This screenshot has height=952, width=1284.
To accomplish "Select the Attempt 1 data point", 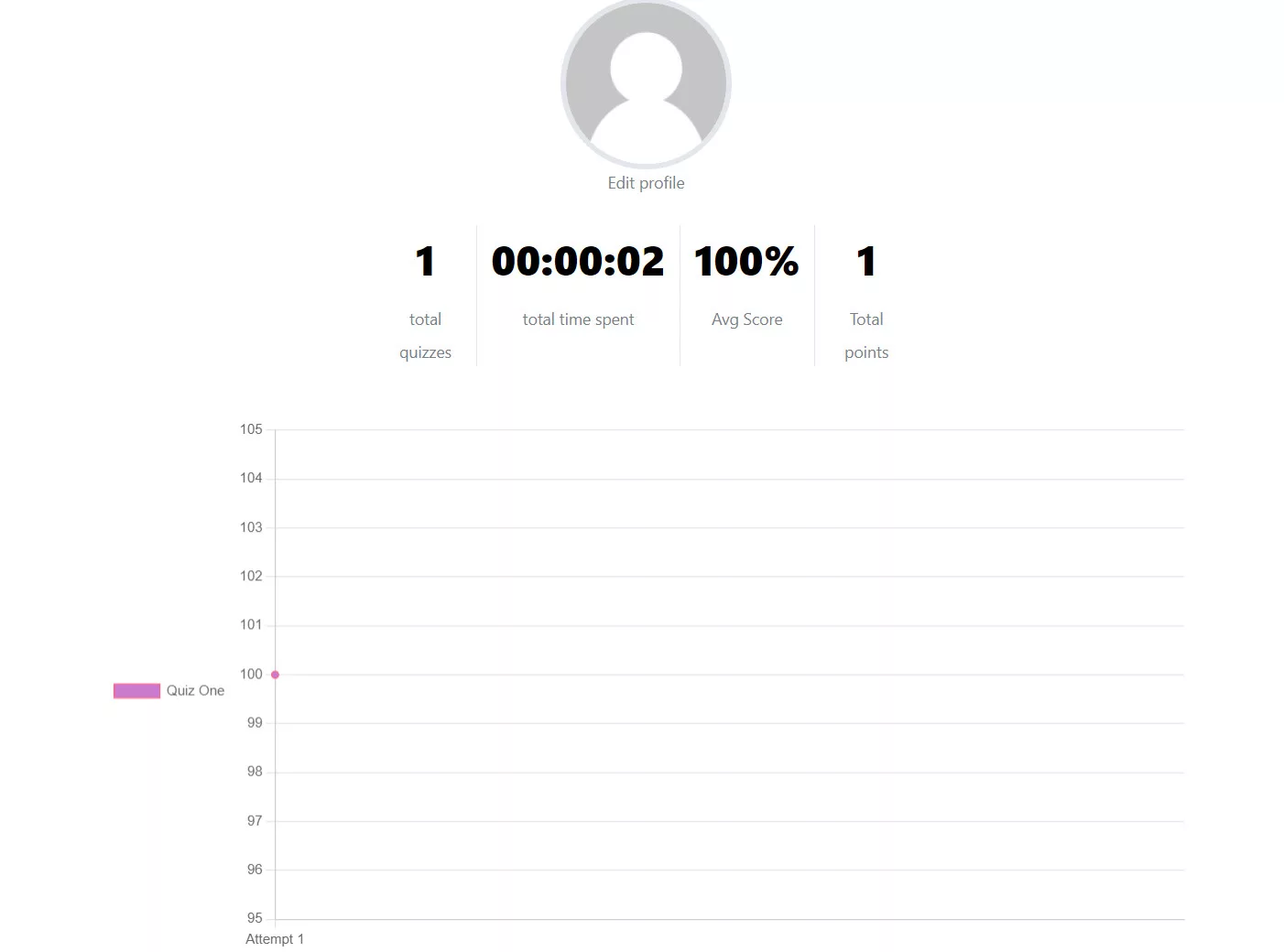I will pos(275,675).
